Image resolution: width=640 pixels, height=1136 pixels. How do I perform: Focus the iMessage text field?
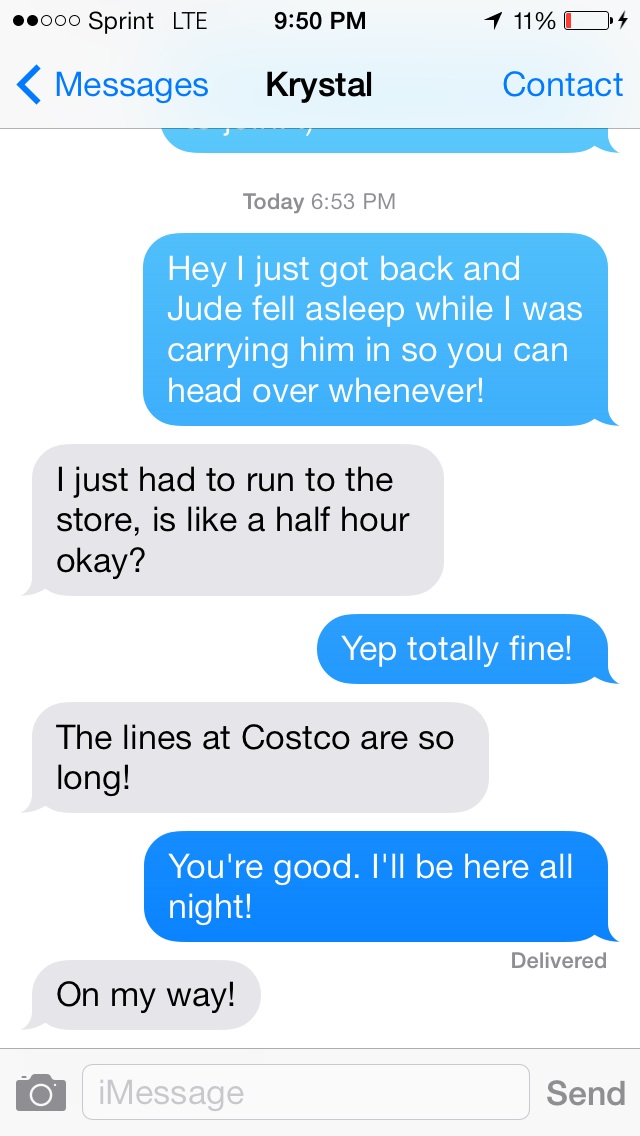pyautogui.click(x=305, y=1092)
